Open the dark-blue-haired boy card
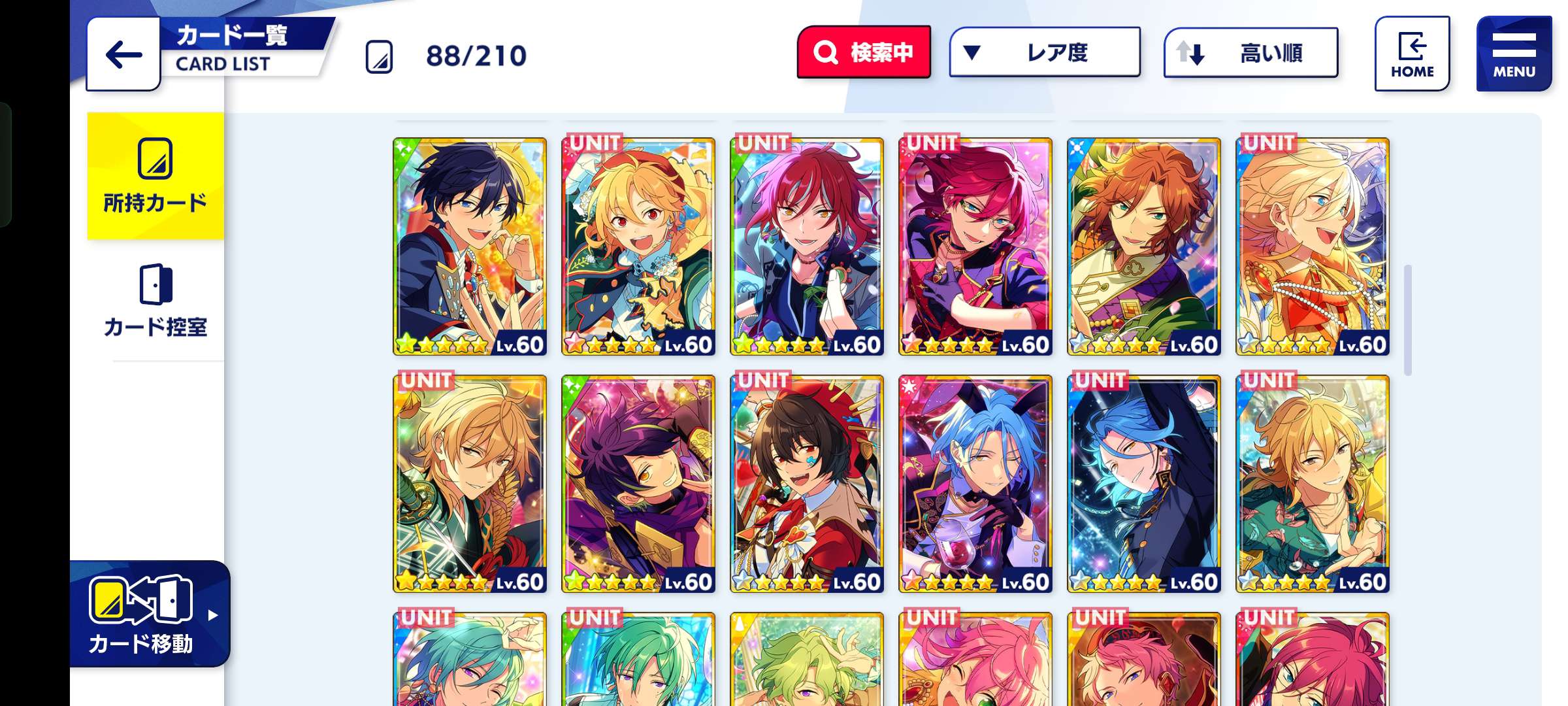Viewport: 1568px width, 706px height. [469, 246]
